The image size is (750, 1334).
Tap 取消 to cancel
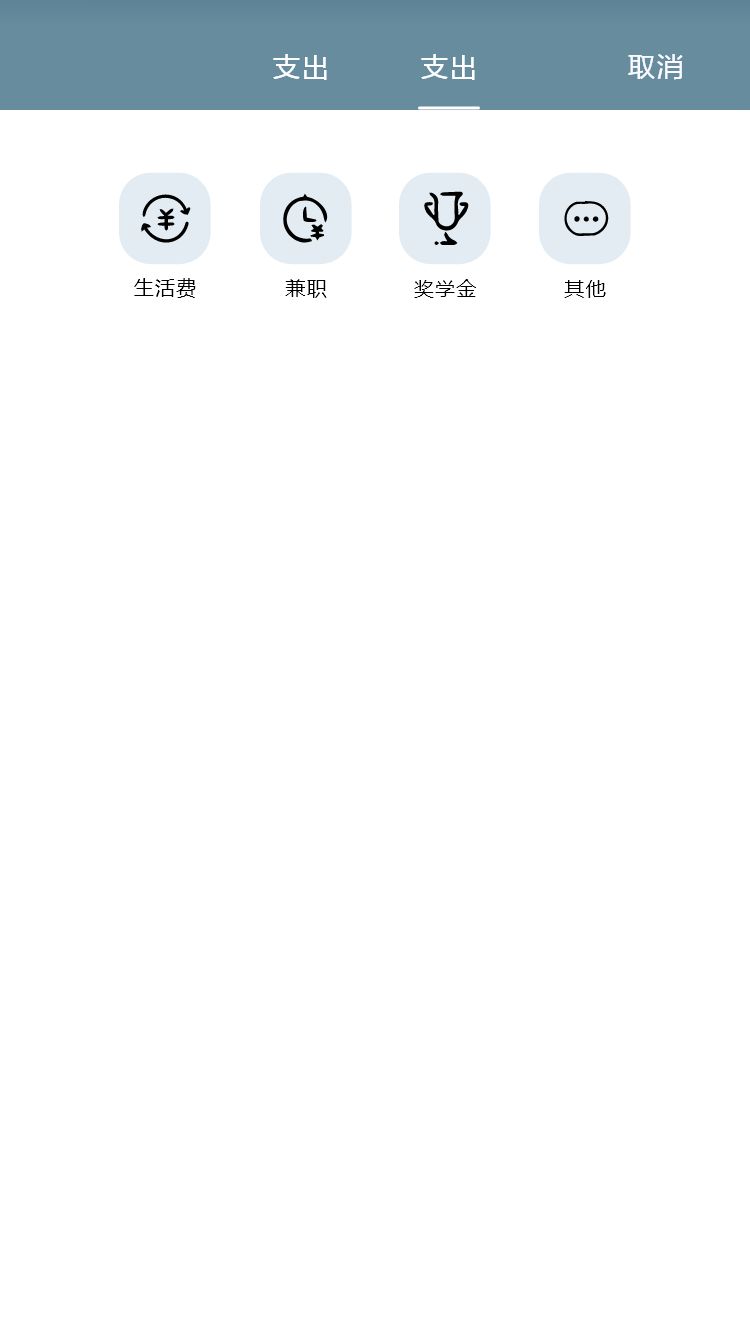coord(655,67)
